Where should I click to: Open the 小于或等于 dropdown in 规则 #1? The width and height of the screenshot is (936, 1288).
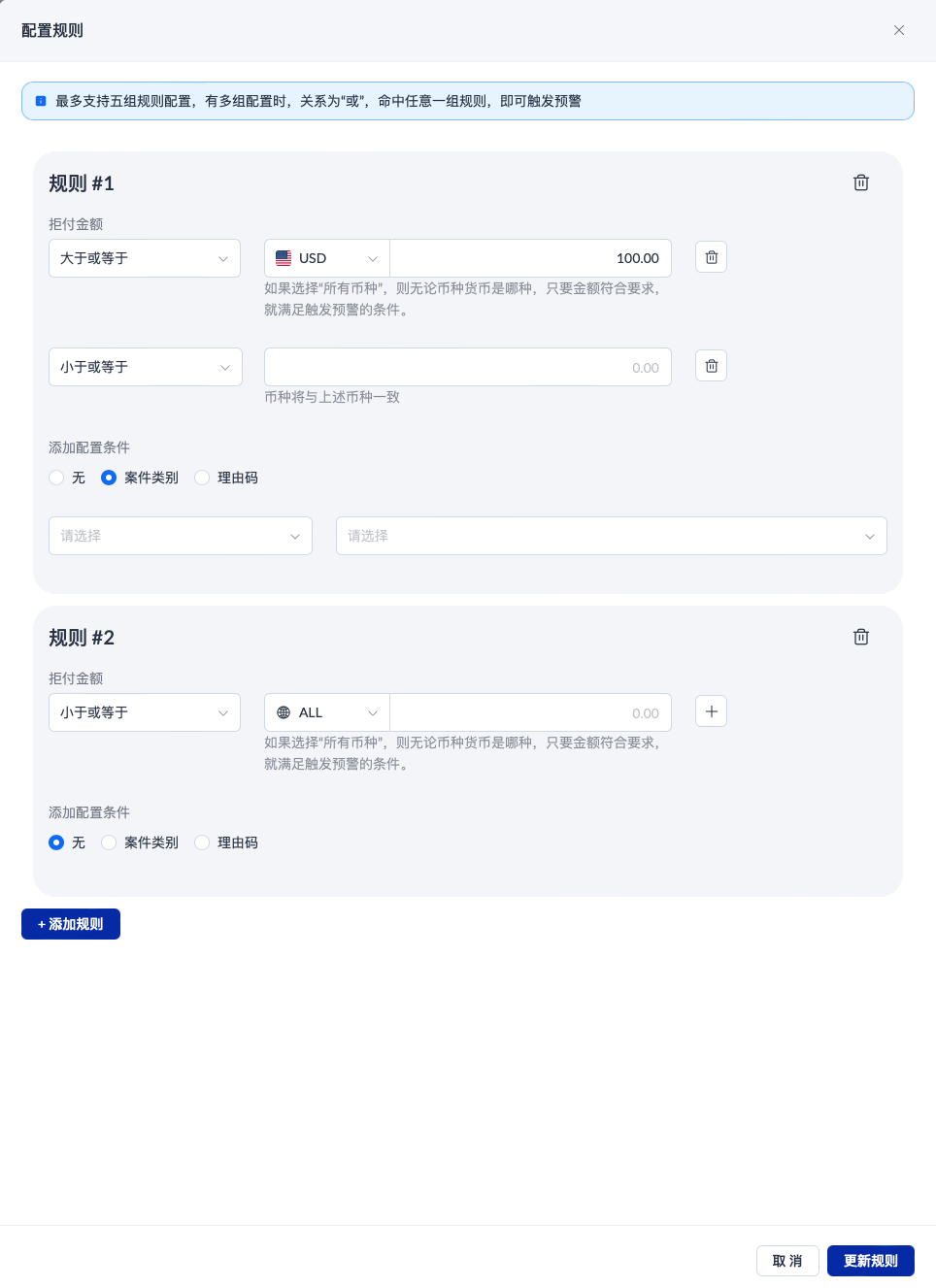(x=145, y=367)
